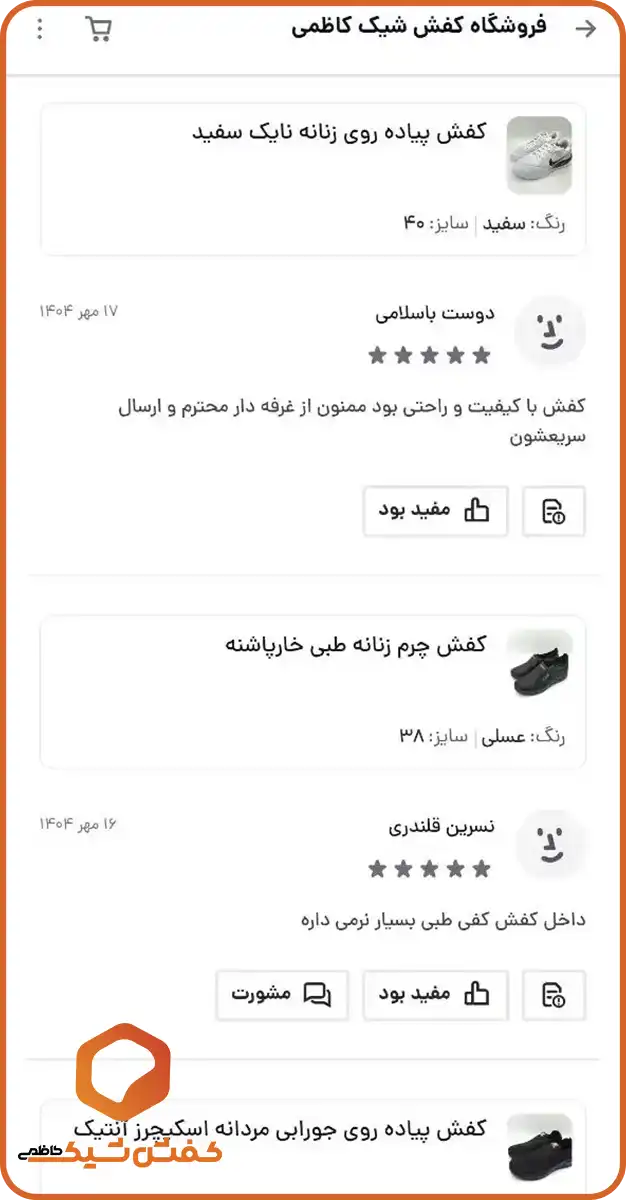The image size is (626, 1200).
Task: Mark دوست باسلامی's review as مفید بود
Action: click(x=435, y=511)
